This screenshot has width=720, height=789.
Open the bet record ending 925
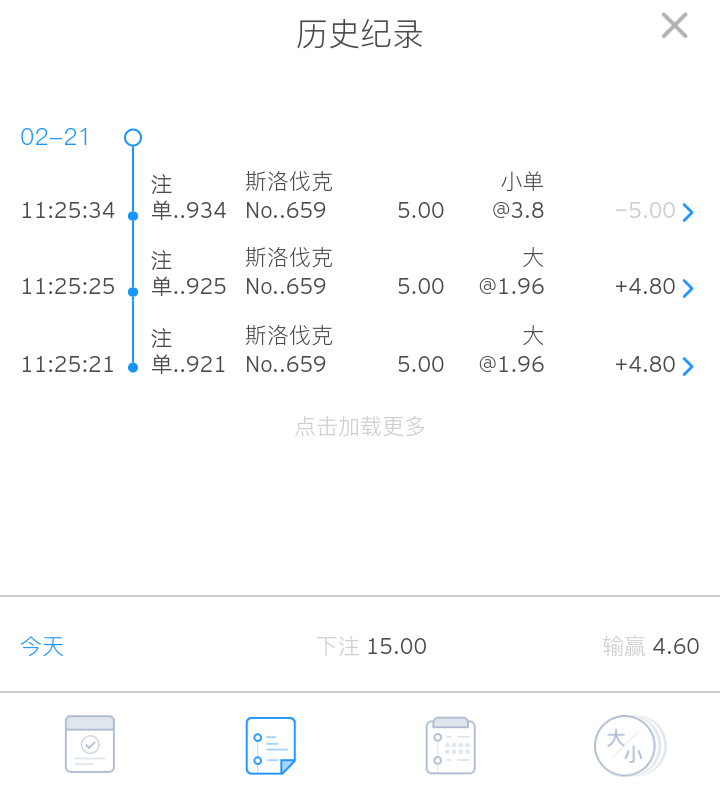687,288
